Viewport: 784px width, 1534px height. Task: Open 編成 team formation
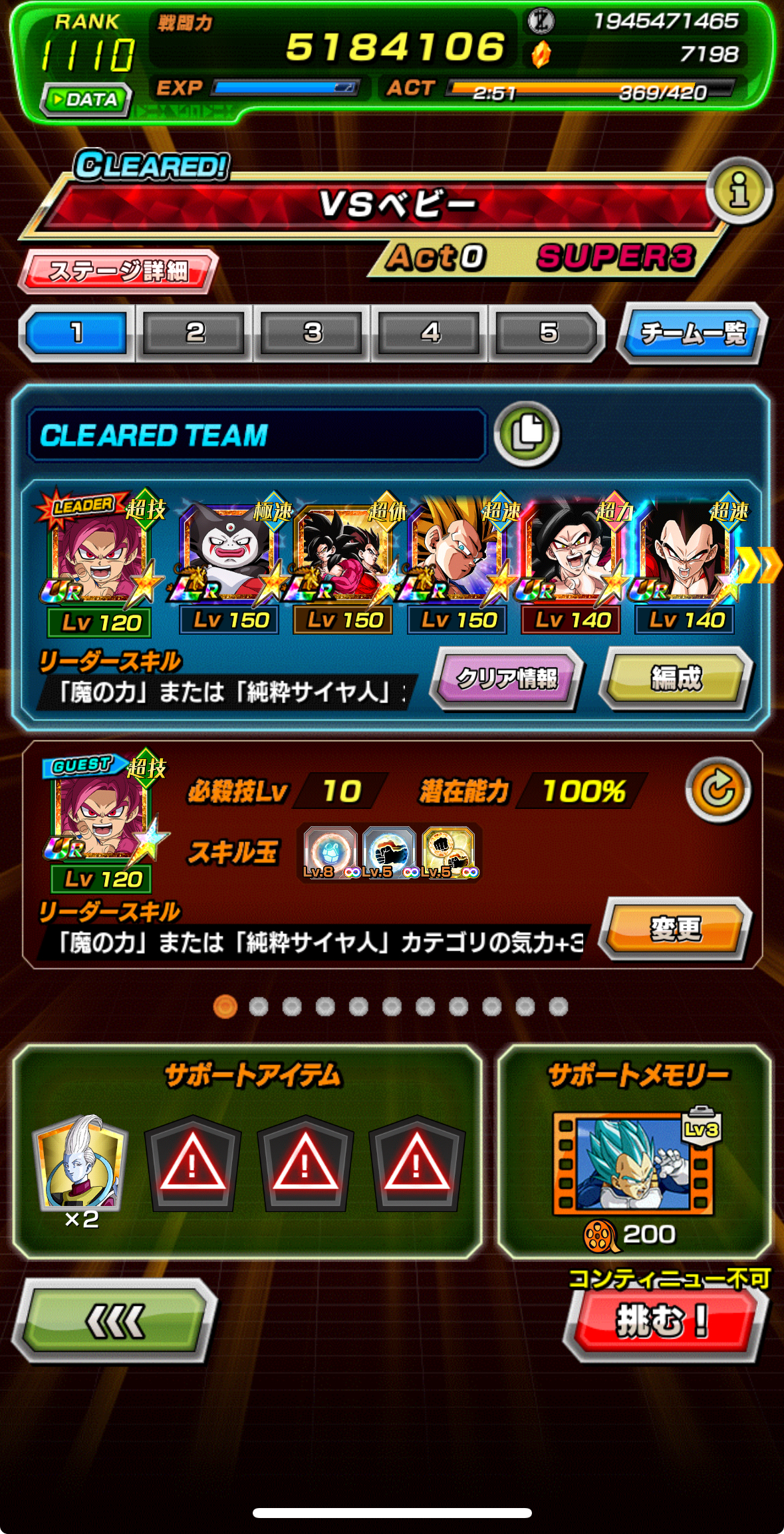tap(676, 679)
